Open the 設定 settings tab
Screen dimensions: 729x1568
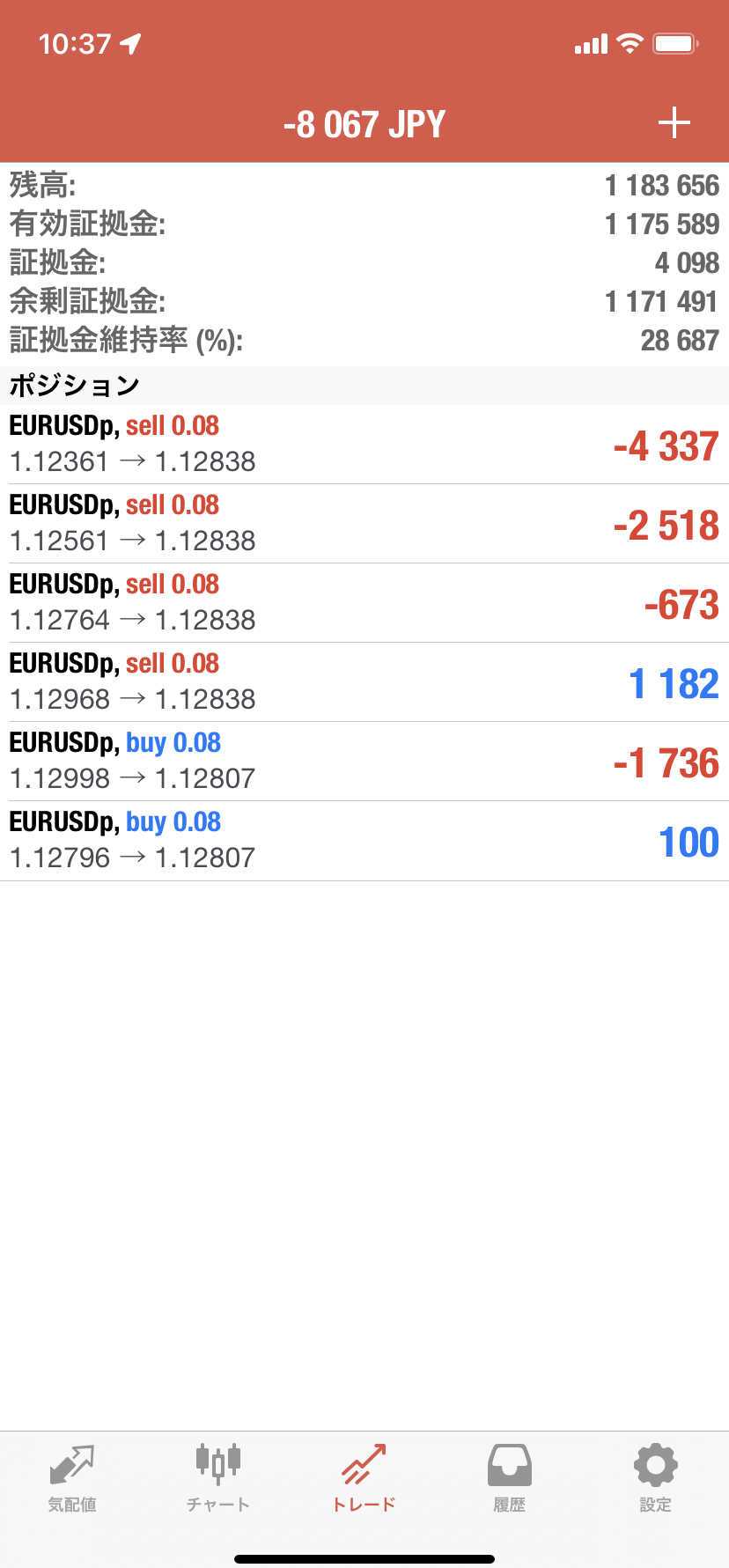pyautogui.click(x=656, y=1478)
